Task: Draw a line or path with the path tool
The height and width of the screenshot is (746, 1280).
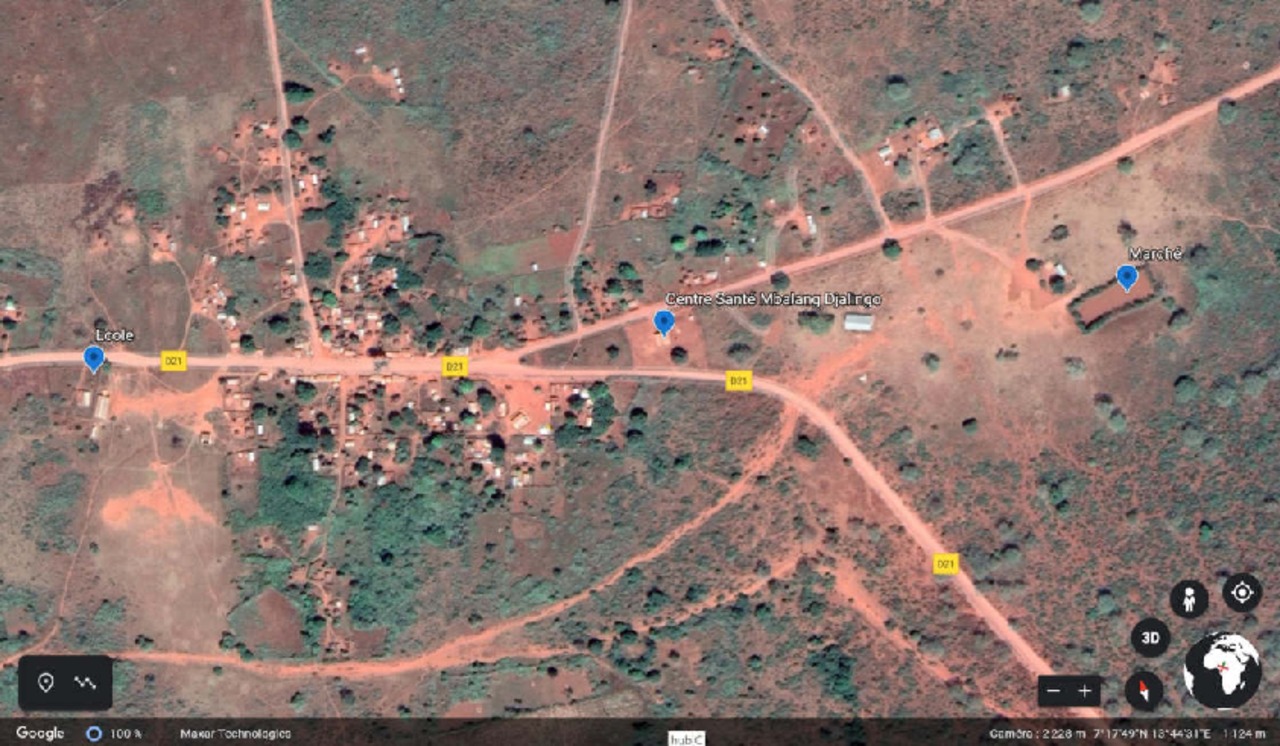Action: (x=85, y=683)
